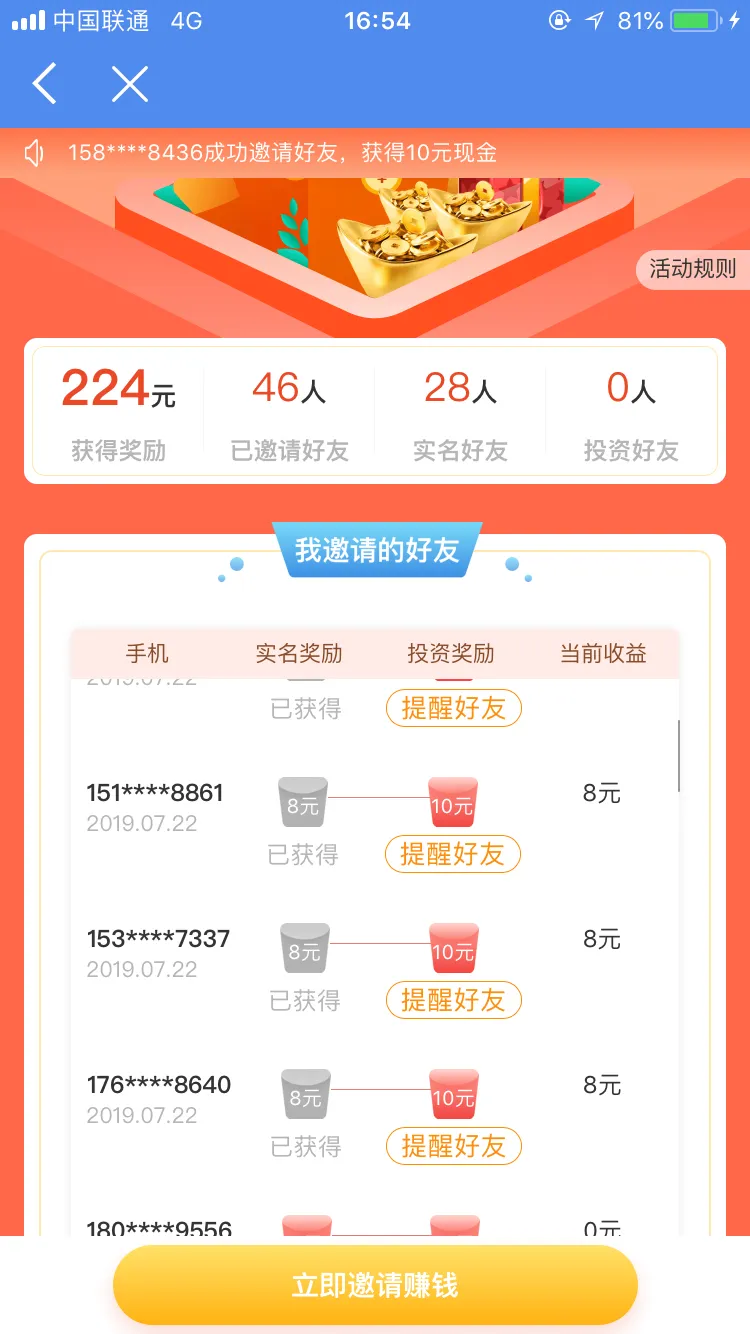The image size is (750, 1334).
Task: Tap 提醒好友 for friend 176****8640
Action: tap(453, 1147)
